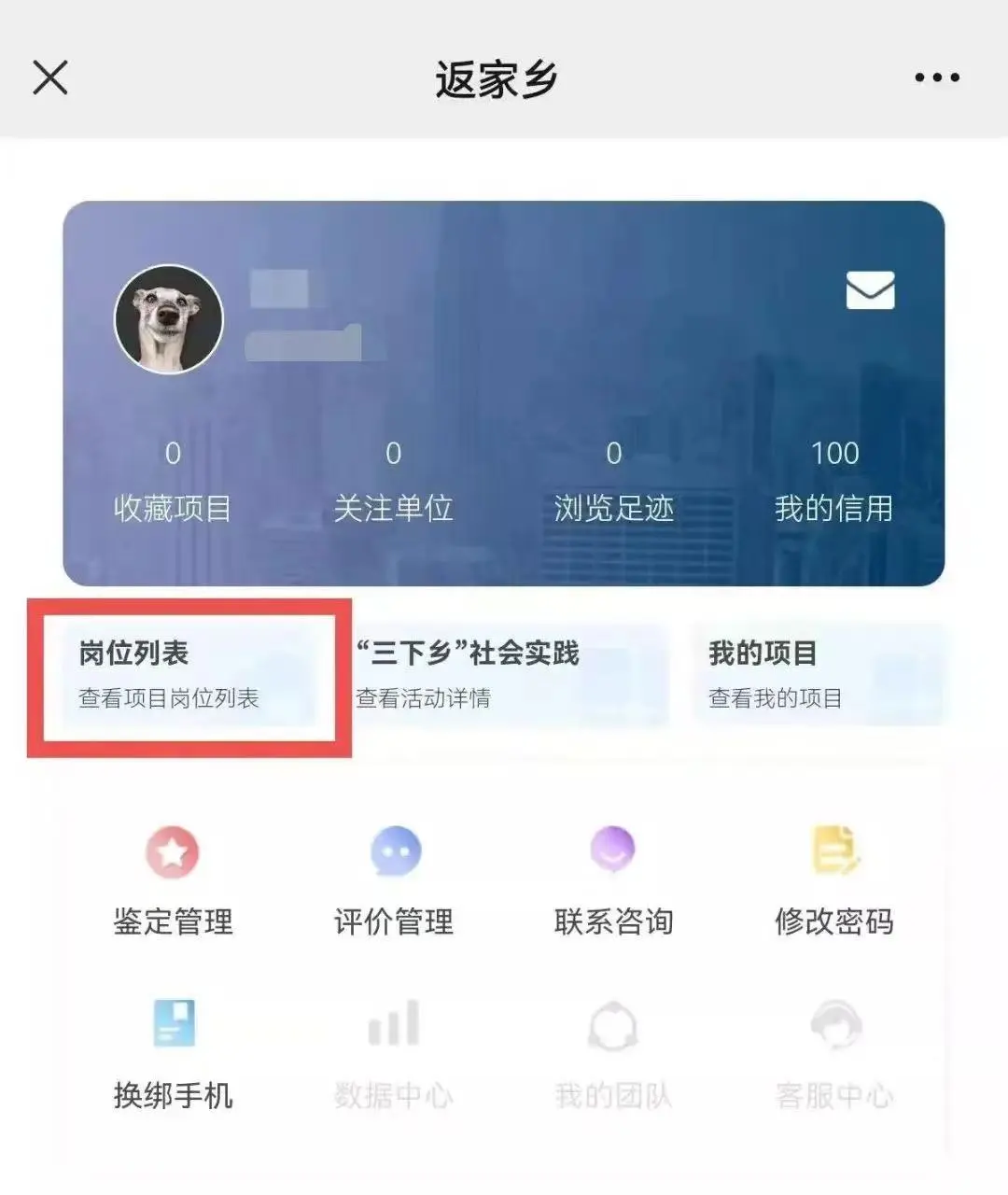Open 数据中心
The width and height of the screenshot is (1008, 1195).
[x=394, y=1053]
